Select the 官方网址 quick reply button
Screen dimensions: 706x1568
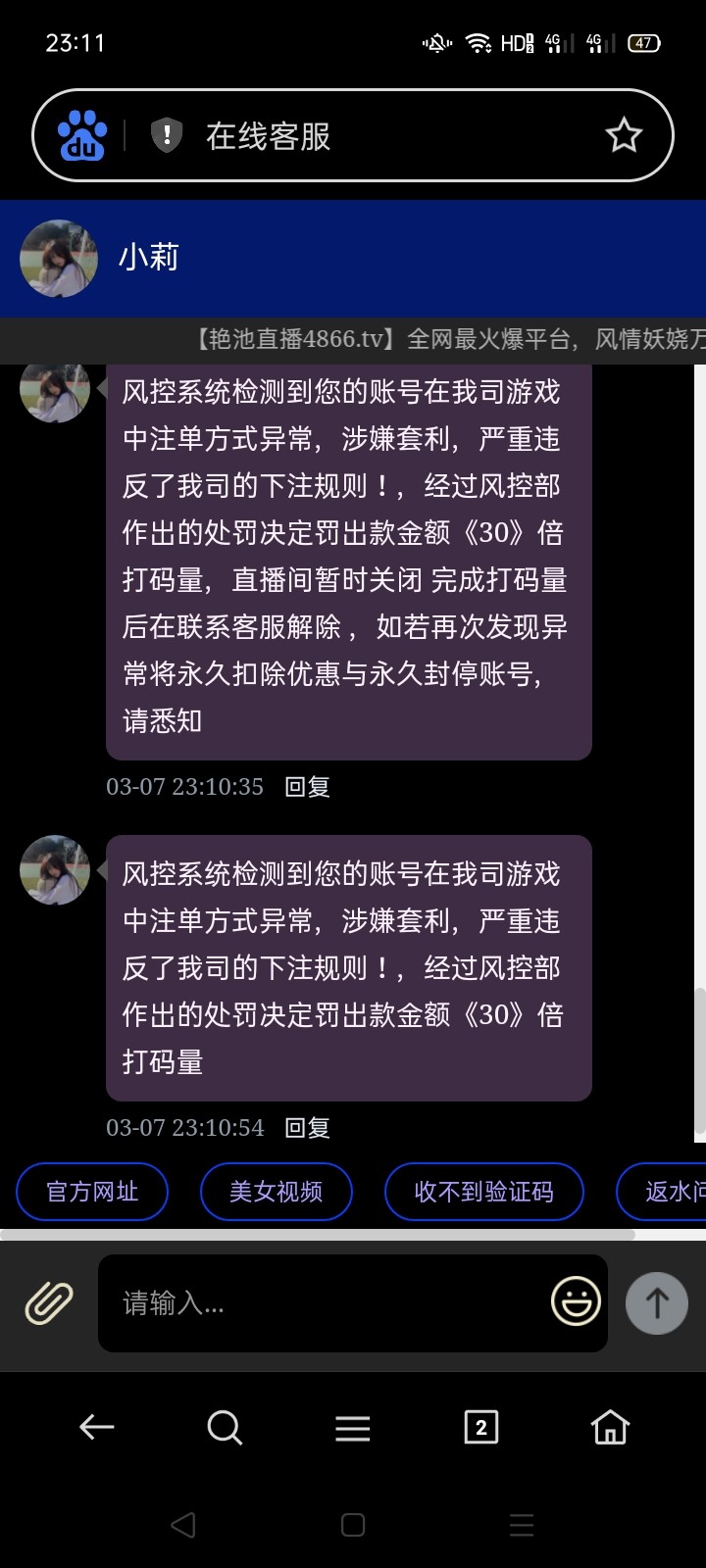[92, 1192]
